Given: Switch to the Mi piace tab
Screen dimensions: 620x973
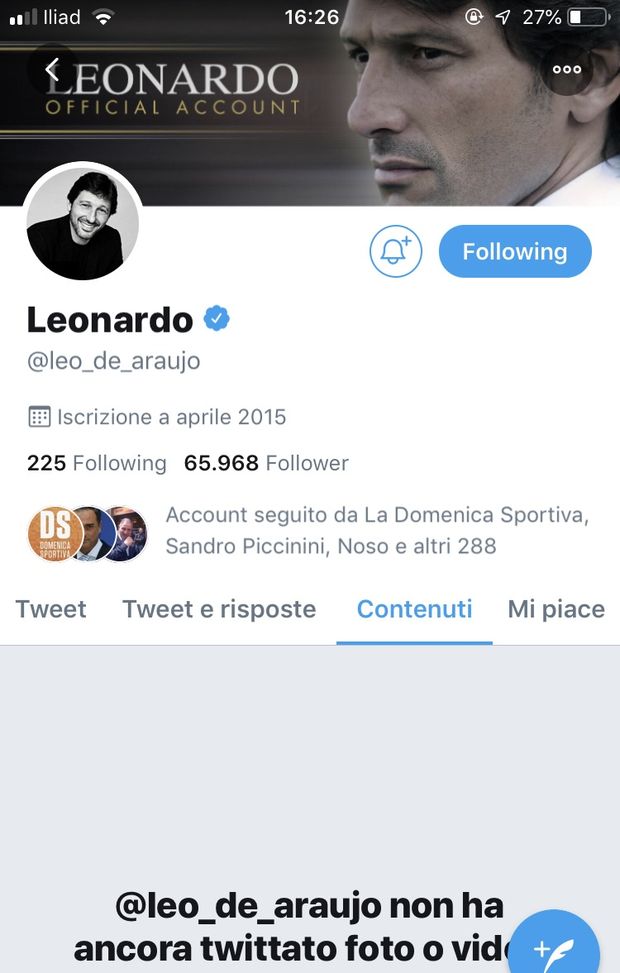Looking at the screenshot, I should click(x=556, y=609).
